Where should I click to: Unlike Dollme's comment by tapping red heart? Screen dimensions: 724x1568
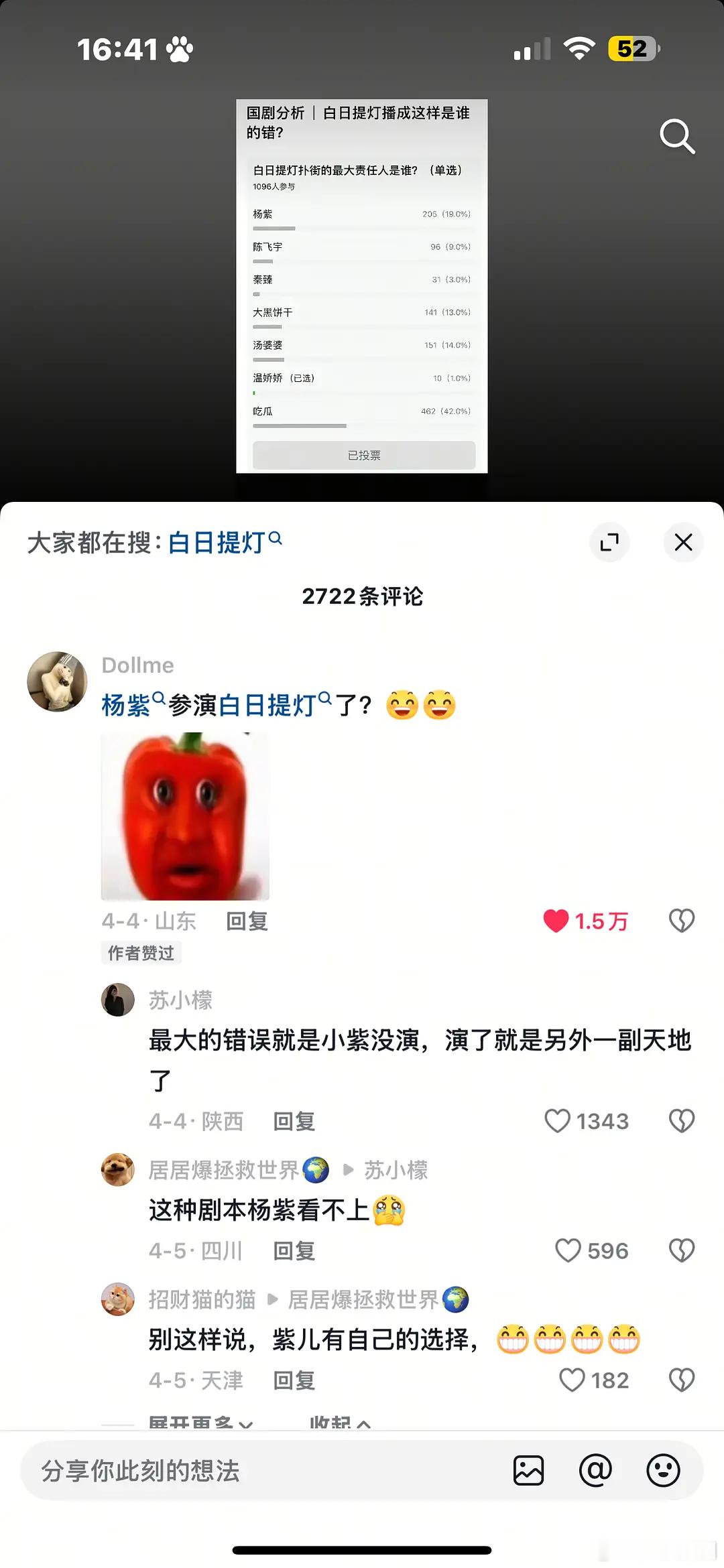pos(554,921)
